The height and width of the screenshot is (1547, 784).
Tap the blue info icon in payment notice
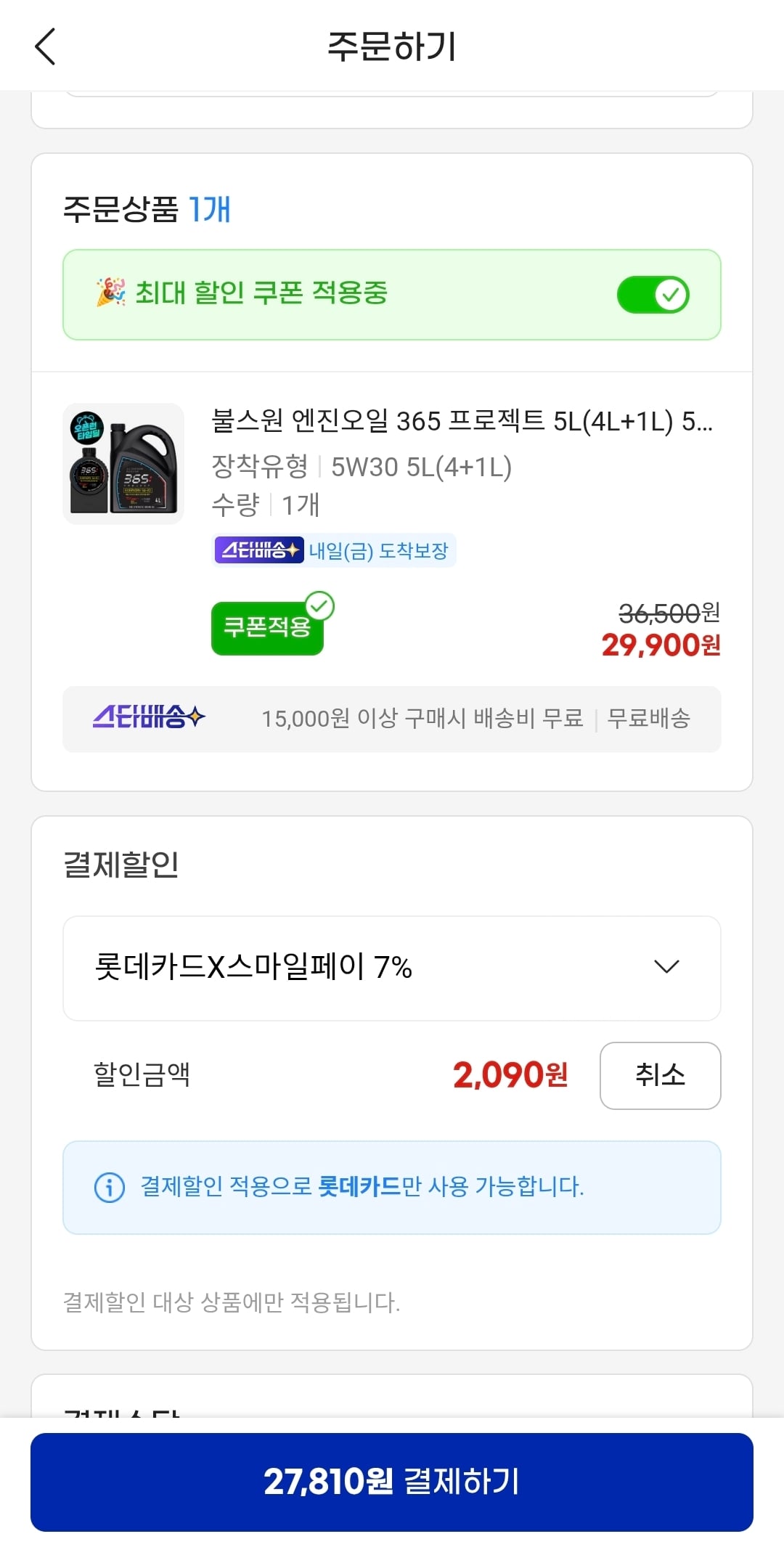pyautogui.click(x=107, y=1188)
